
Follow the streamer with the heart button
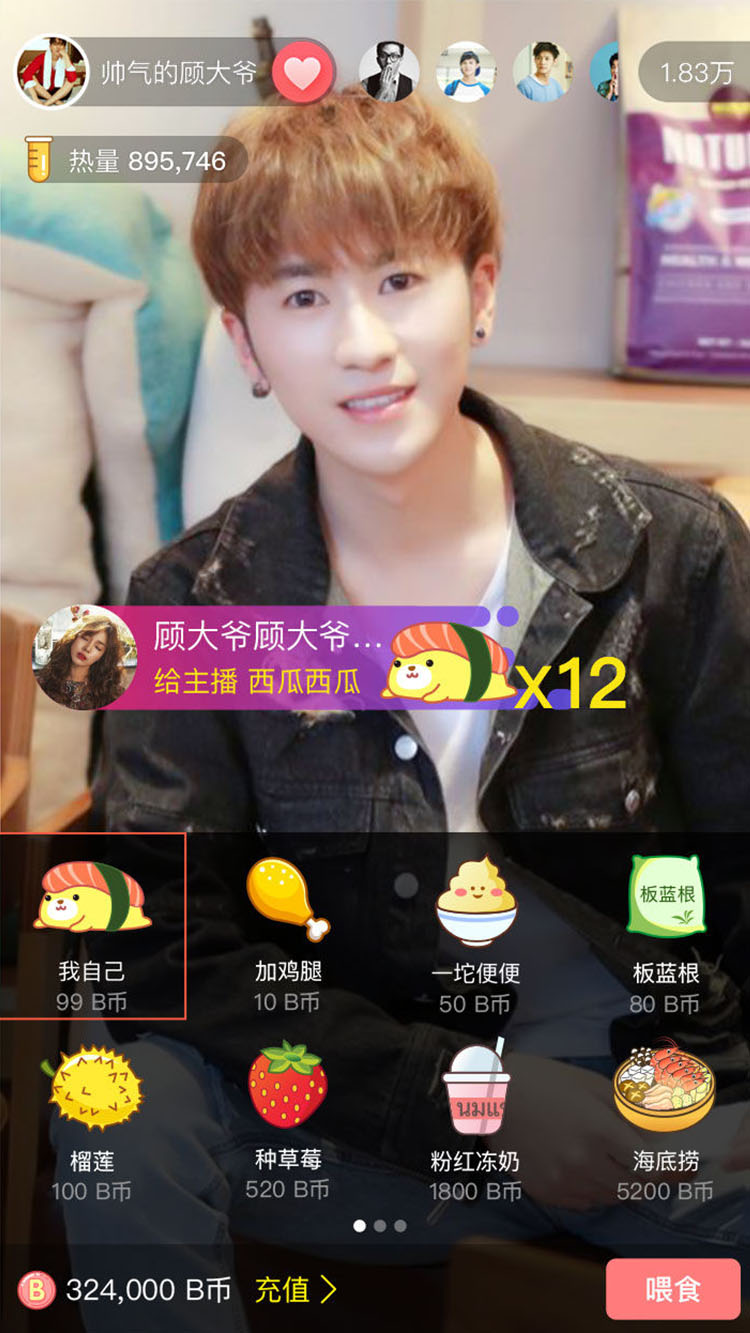tap(302, 72)
